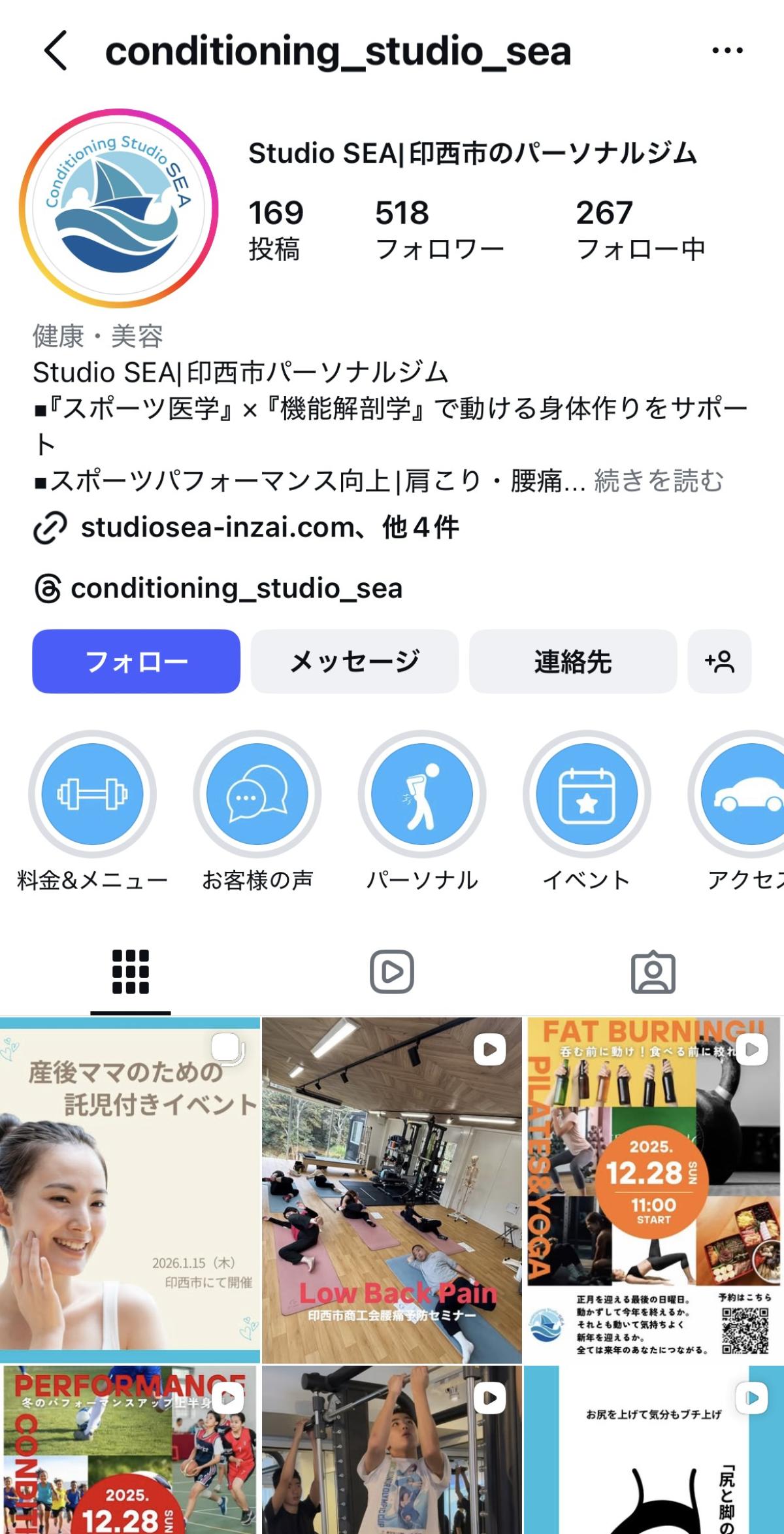Image resolution: width=784 pixels, height=1534 pixels.
Task: Send a message via メッセージ button
Action: click(x=354, y=661)
